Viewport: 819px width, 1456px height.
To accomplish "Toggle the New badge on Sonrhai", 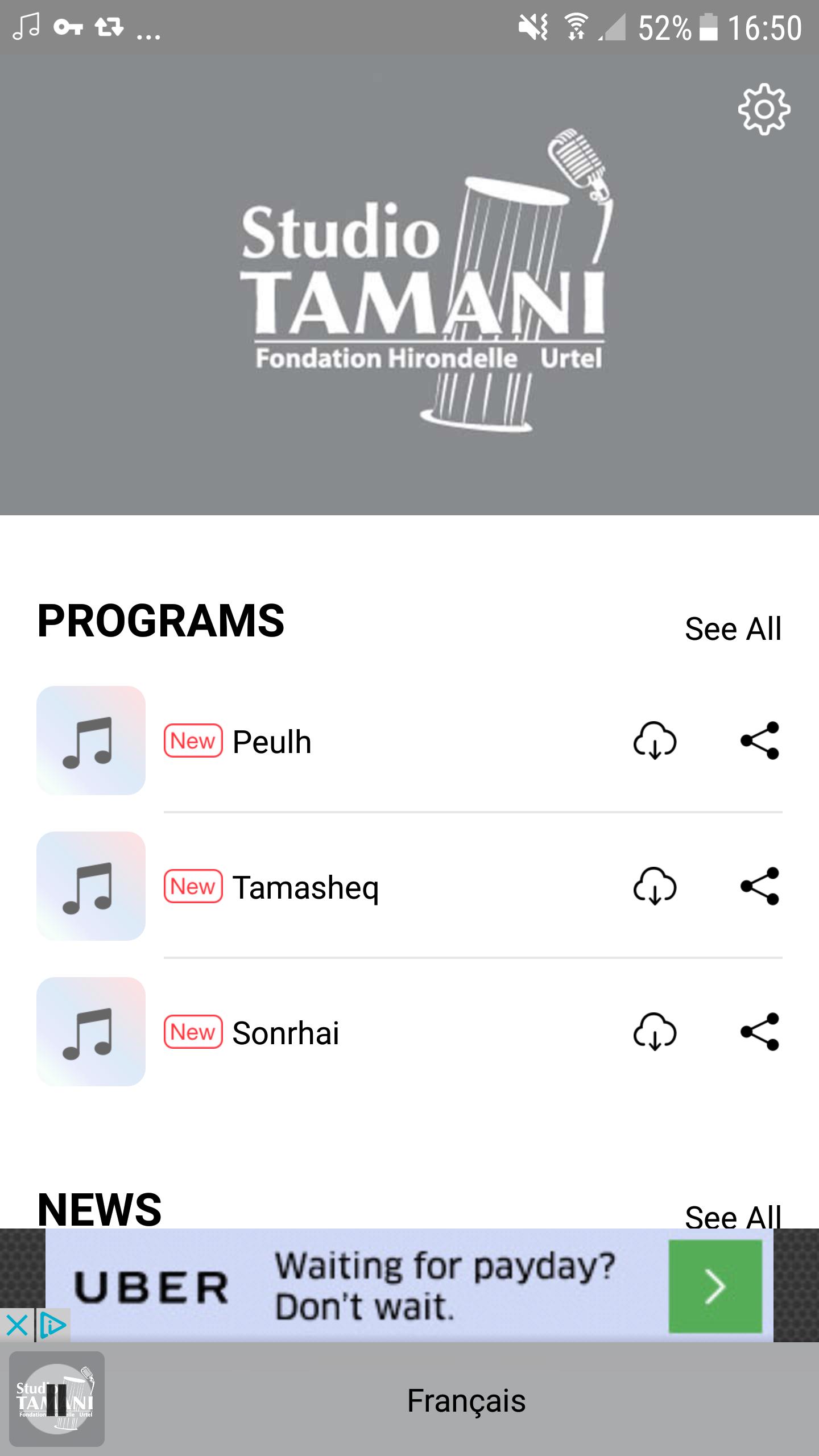I will [193, 1033].
